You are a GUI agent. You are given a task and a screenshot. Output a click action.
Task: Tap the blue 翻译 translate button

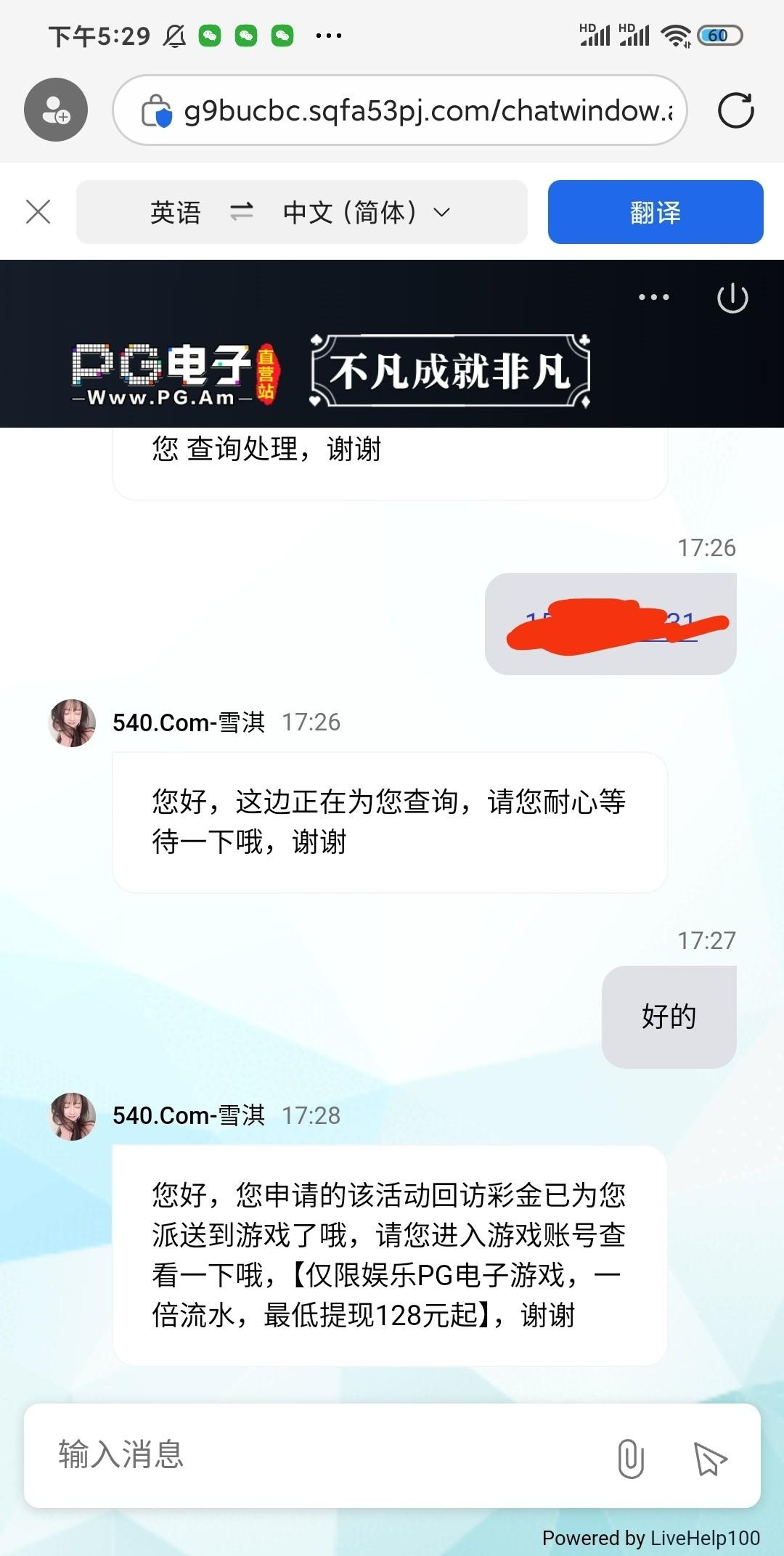click(x=655, y=212)
